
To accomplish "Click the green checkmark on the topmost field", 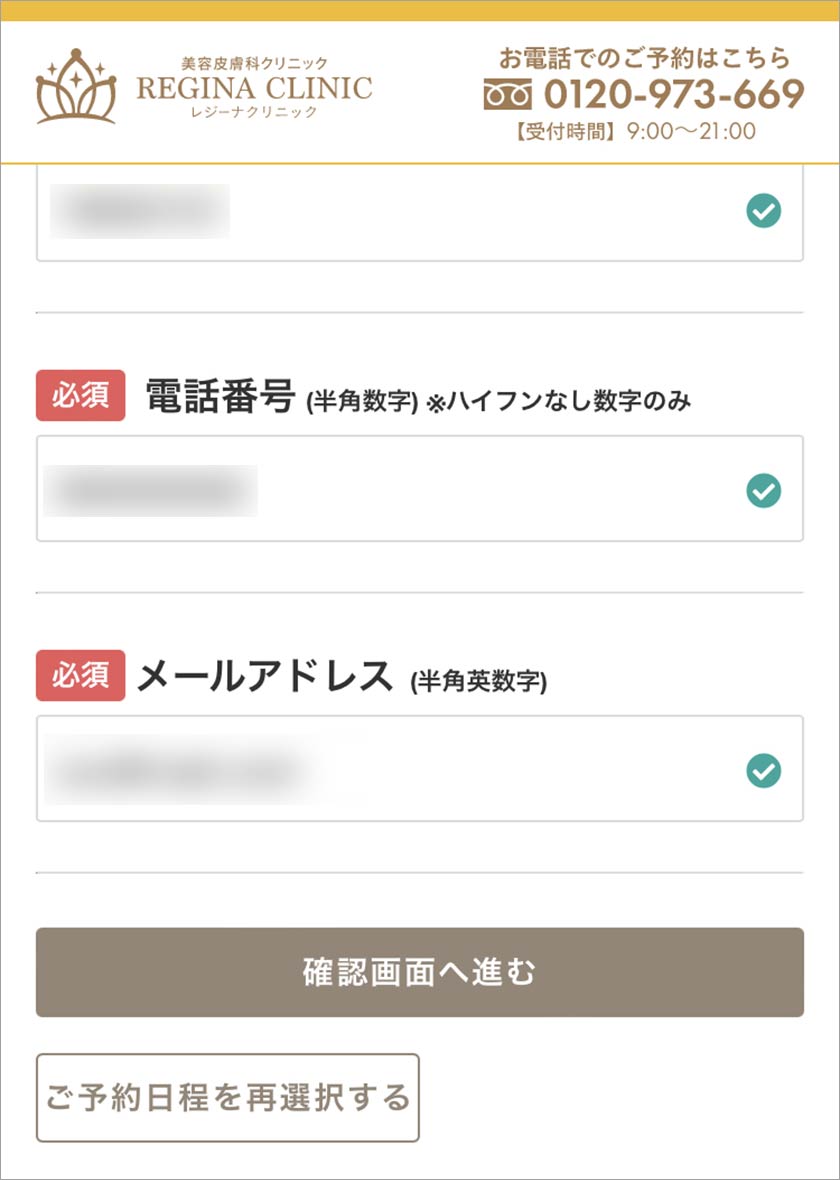I will pyautogui.click(x=763, y=211).
